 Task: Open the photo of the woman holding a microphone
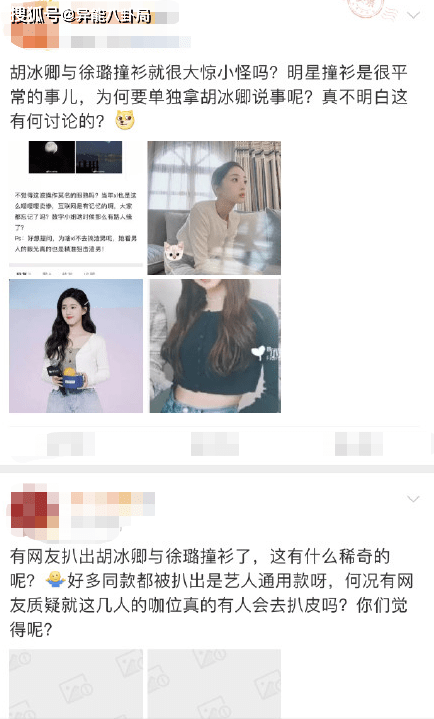(x=76, y=346)
